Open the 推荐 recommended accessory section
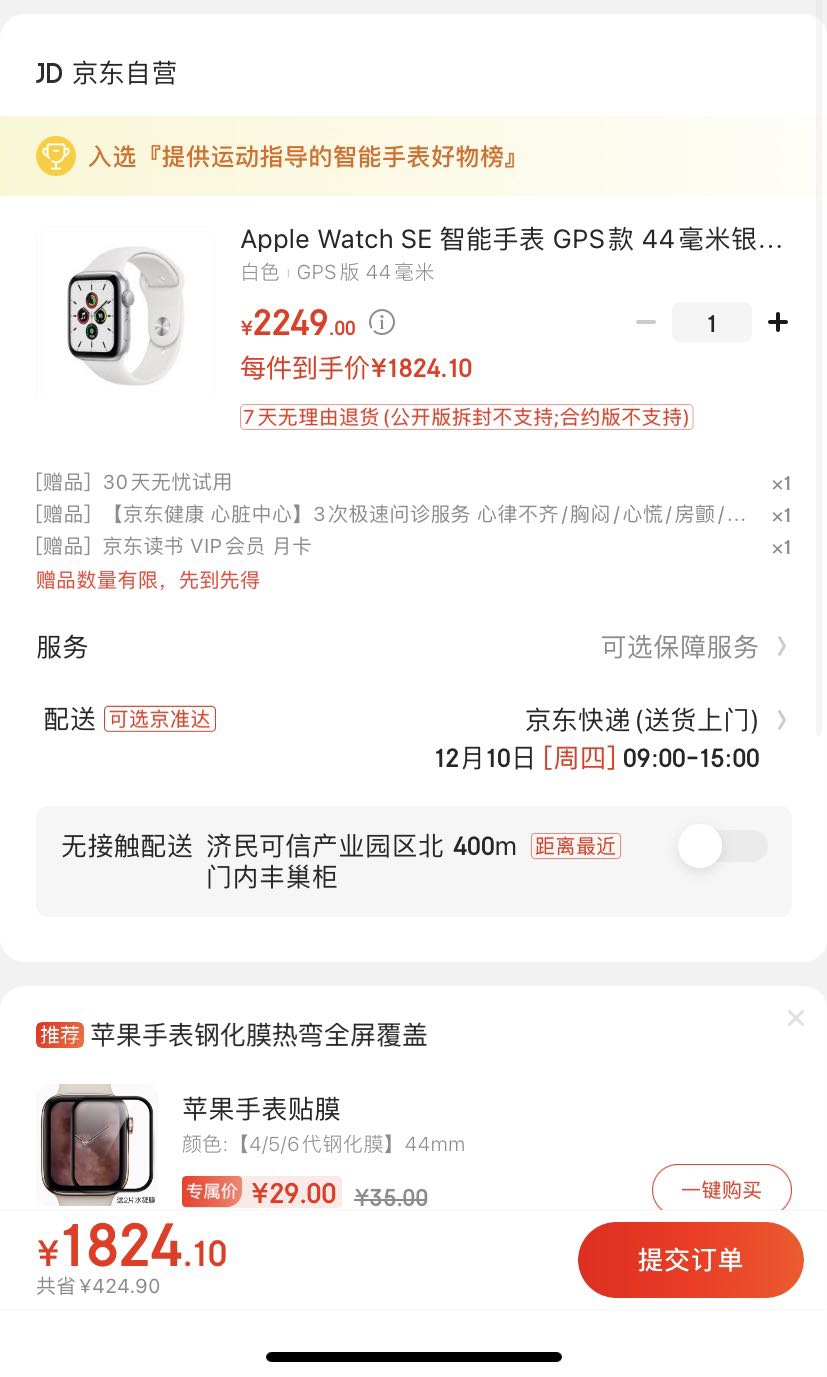Screen dimensions: 827x1377 click(60, 1036)
